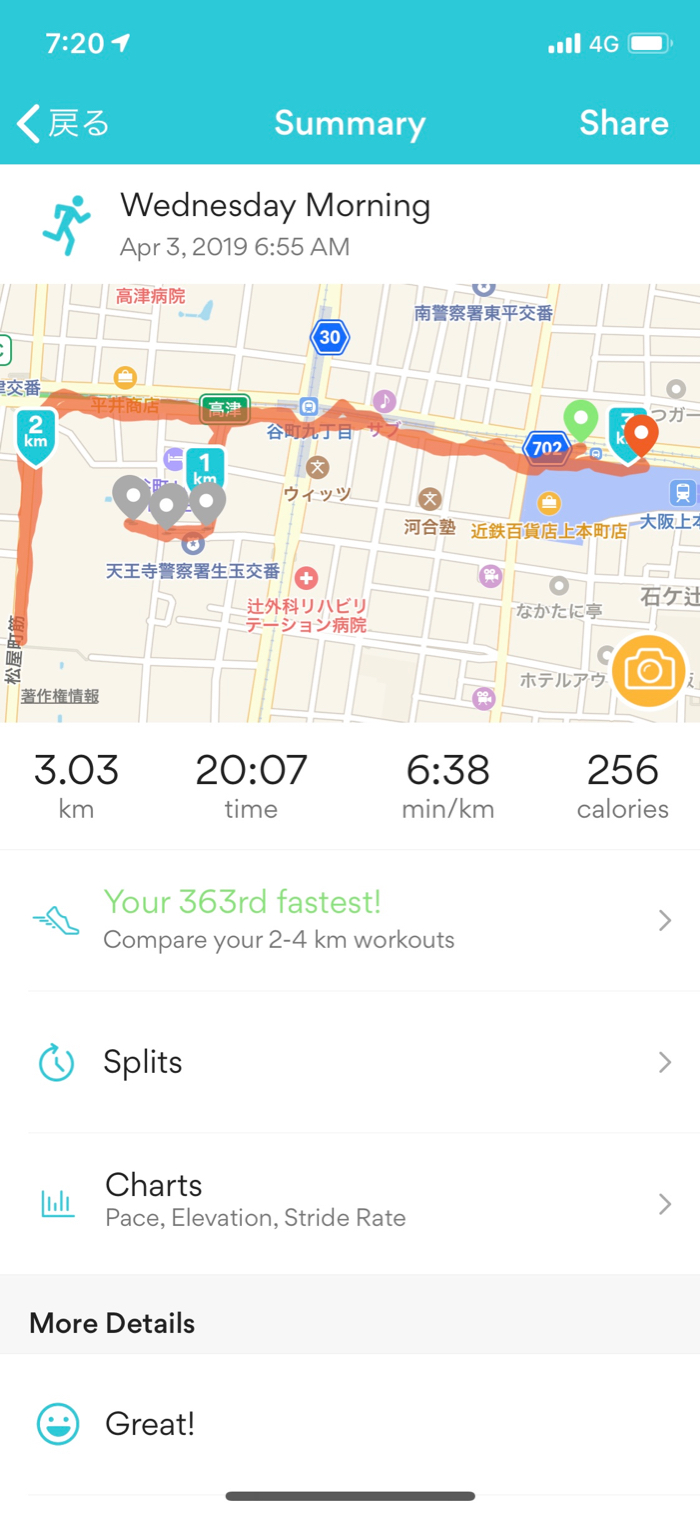Compare your 2-4 km workouts
Image resolution: width=700 pixels, height=1516 pixels.
[x=350, y=920]
